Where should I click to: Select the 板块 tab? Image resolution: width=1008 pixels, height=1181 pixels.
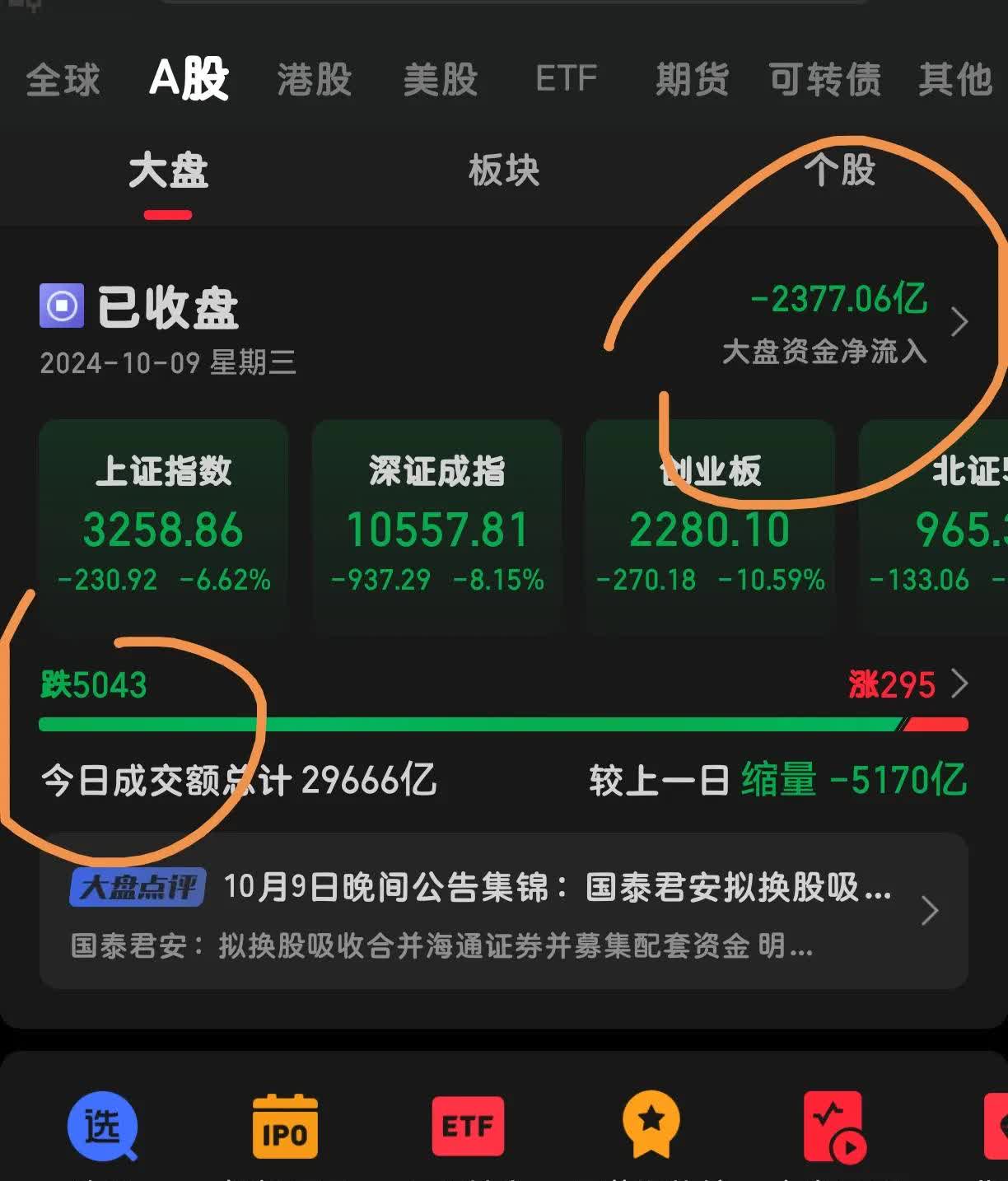[x=505, y=170]
